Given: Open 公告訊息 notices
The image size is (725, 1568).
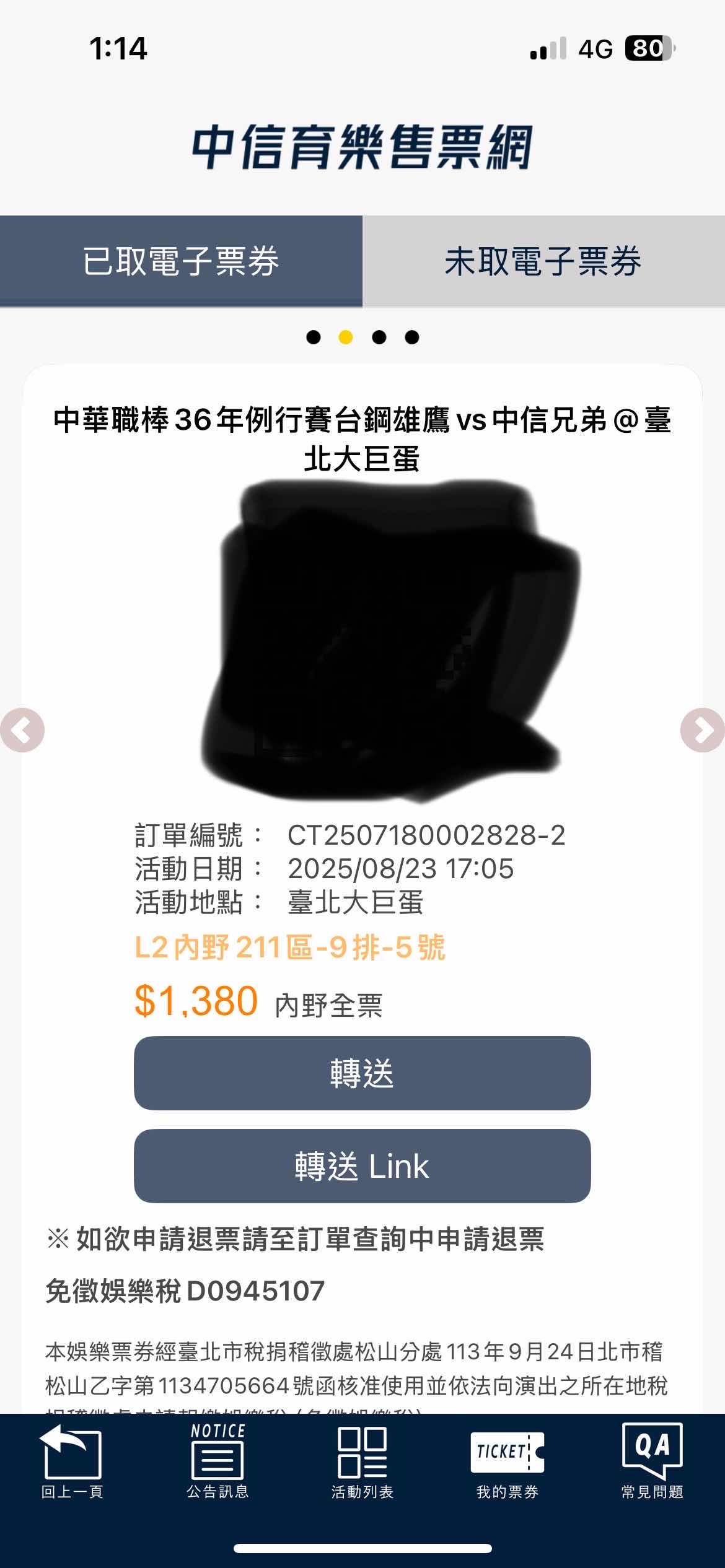Looking at the screenshot, I should point(217,1461).
